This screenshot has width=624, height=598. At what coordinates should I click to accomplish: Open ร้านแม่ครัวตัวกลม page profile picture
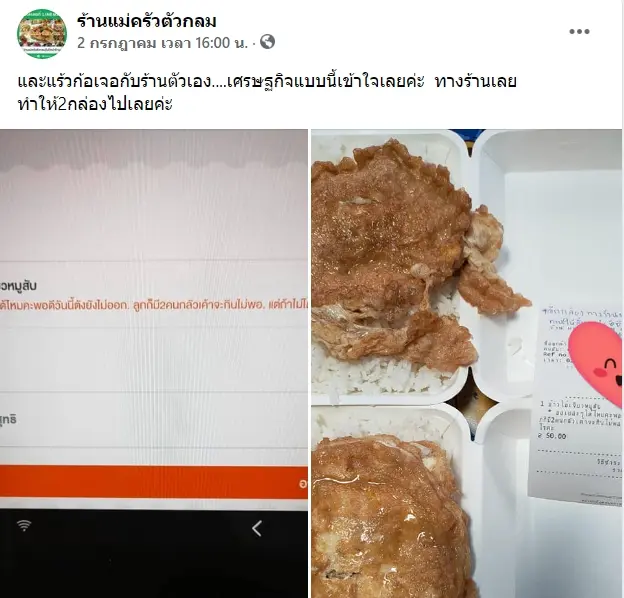pyautogui.click(x=42, y=33)
